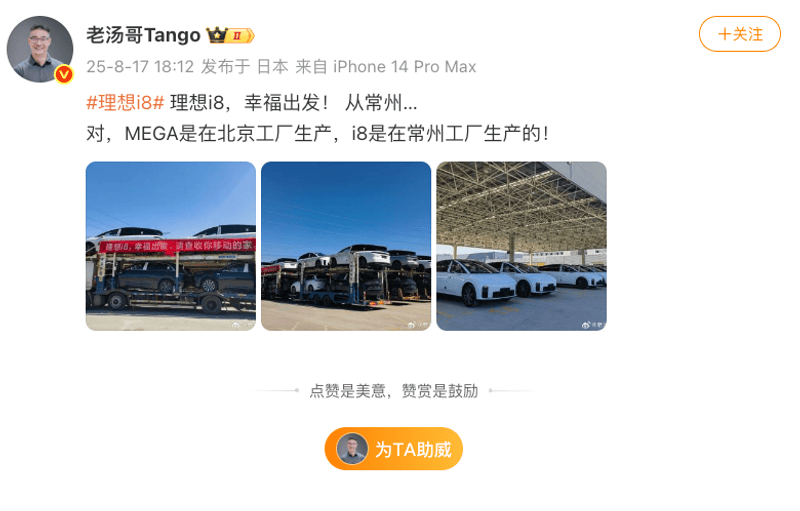Follow 老汤哥Tango with the 关注 button

pos(739,34)
